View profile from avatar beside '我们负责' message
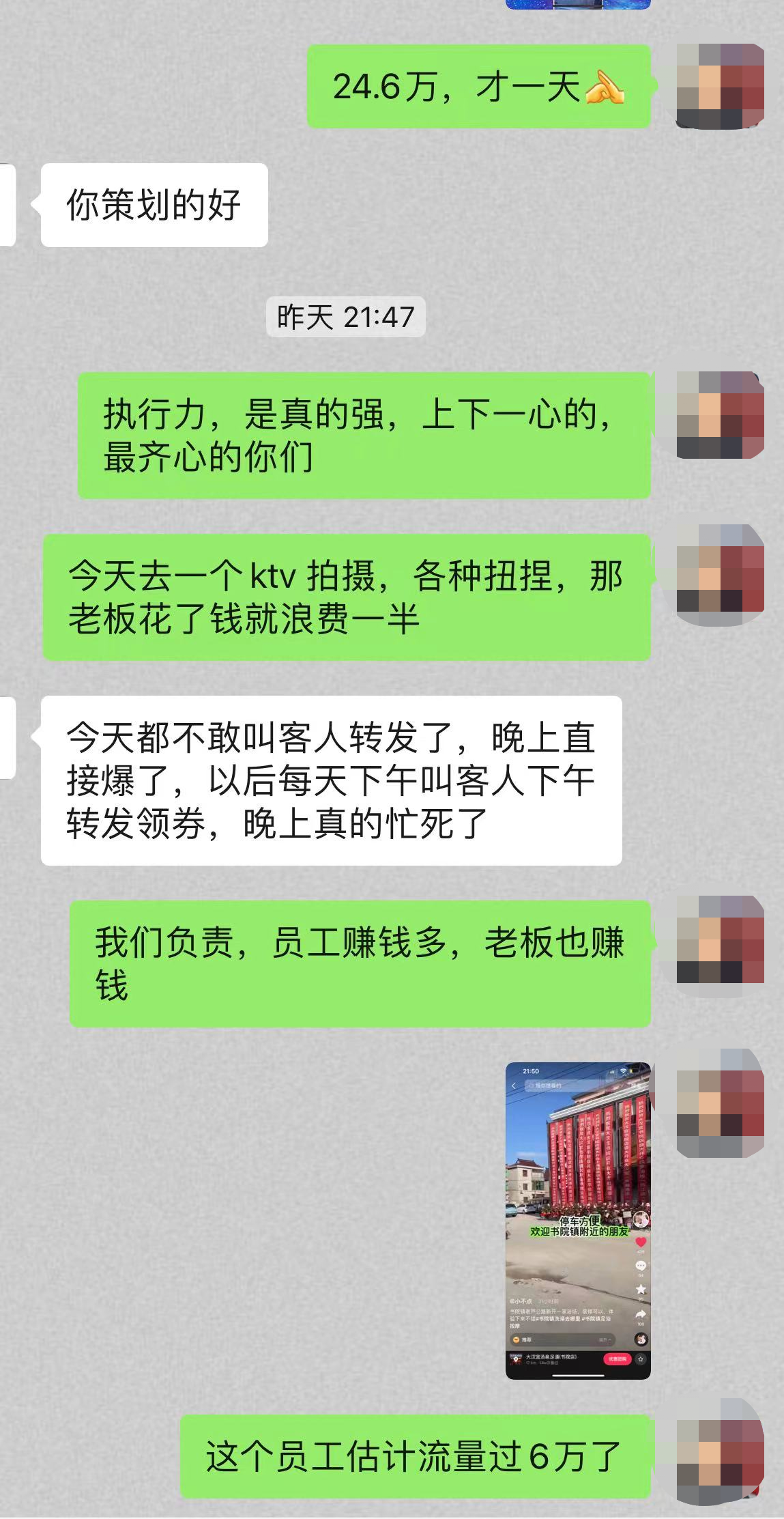Image resolution: width=784 pixels, height=1519 pixels. click(720, 939)
